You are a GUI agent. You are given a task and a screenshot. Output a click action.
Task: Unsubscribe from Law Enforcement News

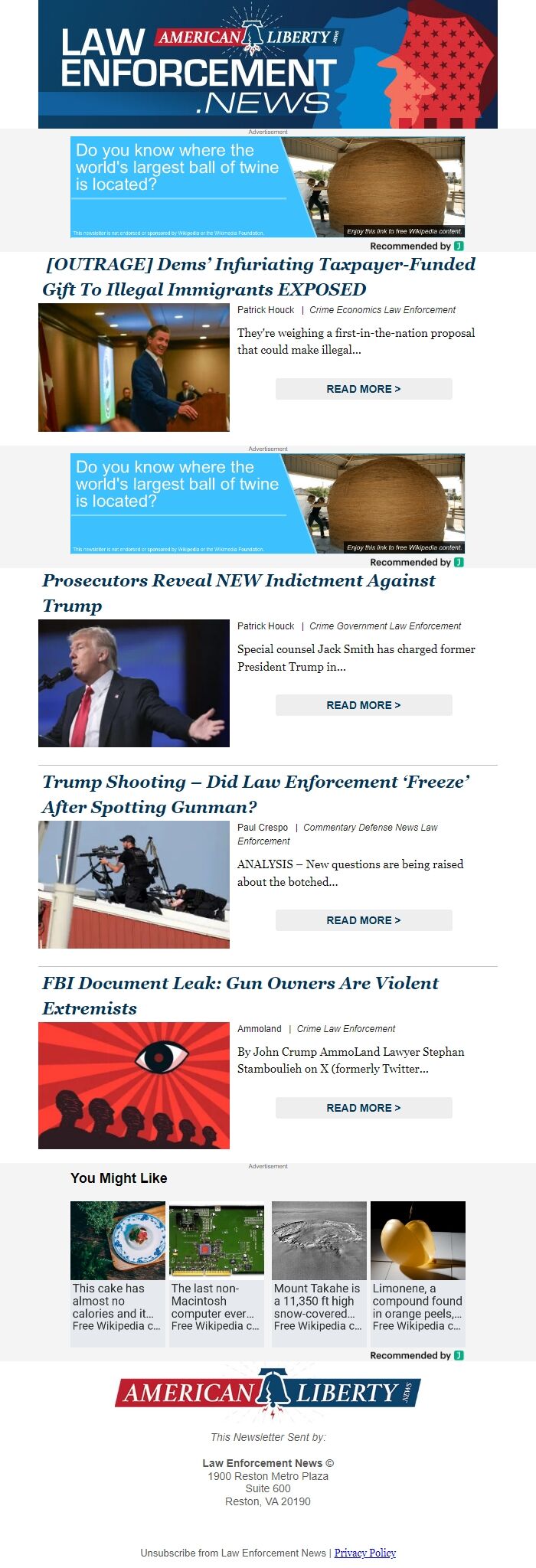tap(233, 1553)
